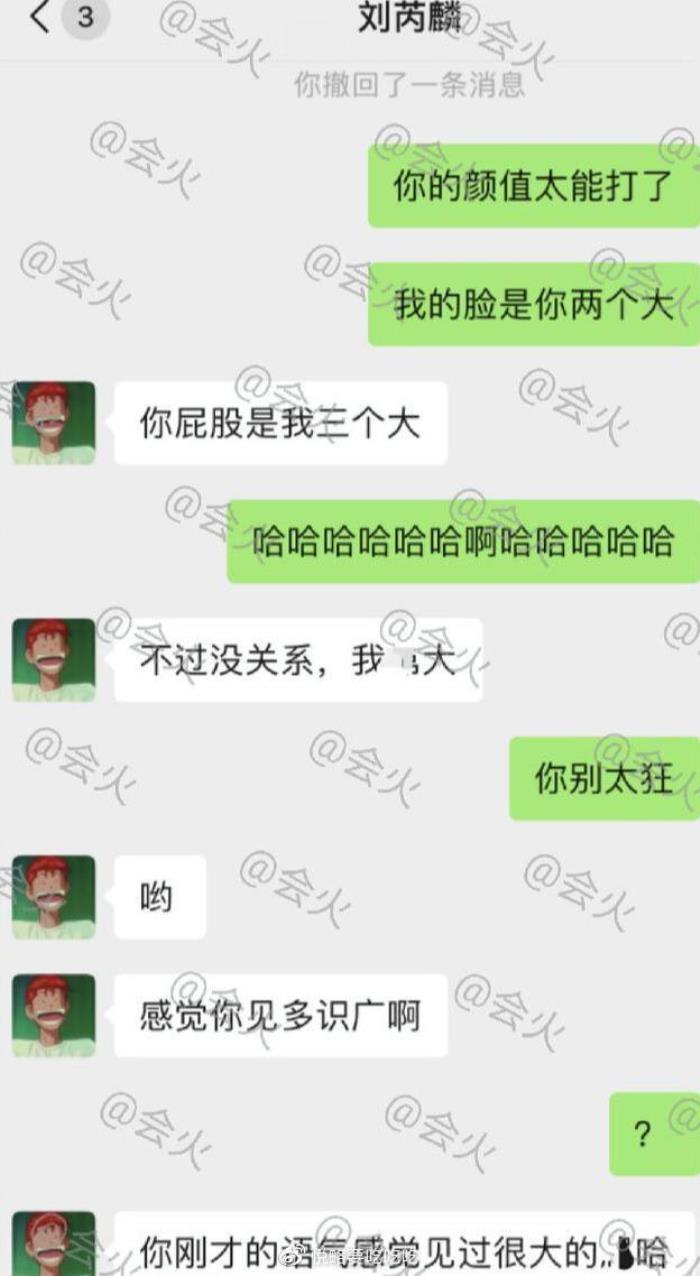Open avatar beside "你屁股是我三个大" message
This screenshot has height=1276, width=700.
click(53, 422)
